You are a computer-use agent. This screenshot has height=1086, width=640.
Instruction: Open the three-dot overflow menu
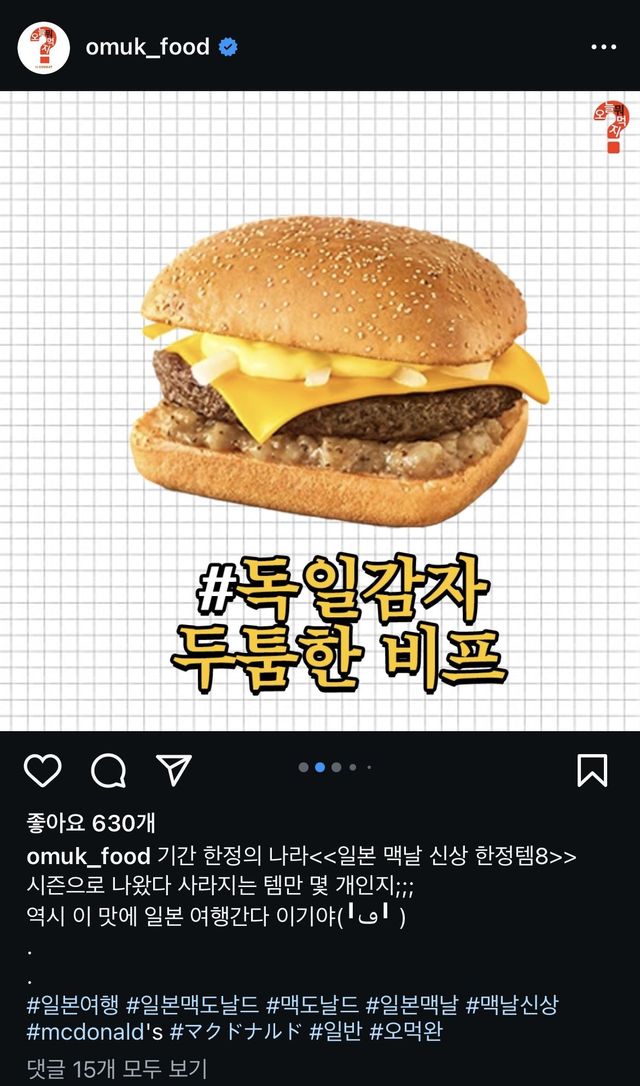603,47
